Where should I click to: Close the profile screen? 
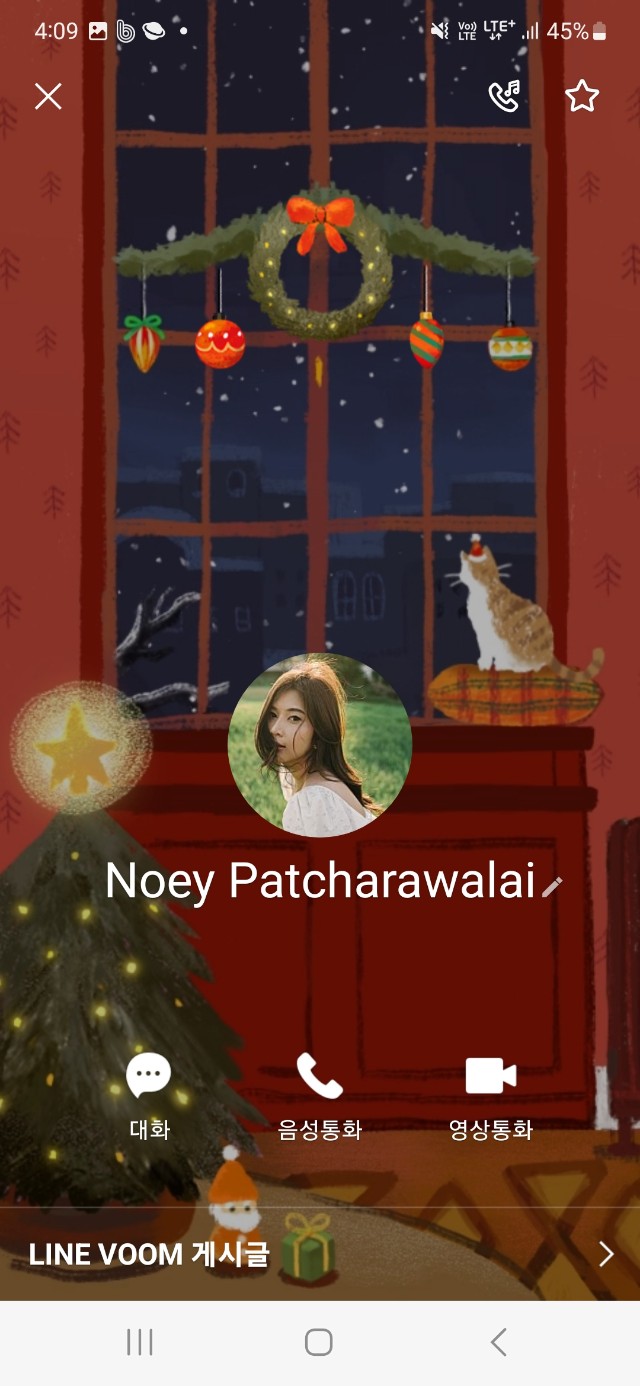click(x=48, y=96)
